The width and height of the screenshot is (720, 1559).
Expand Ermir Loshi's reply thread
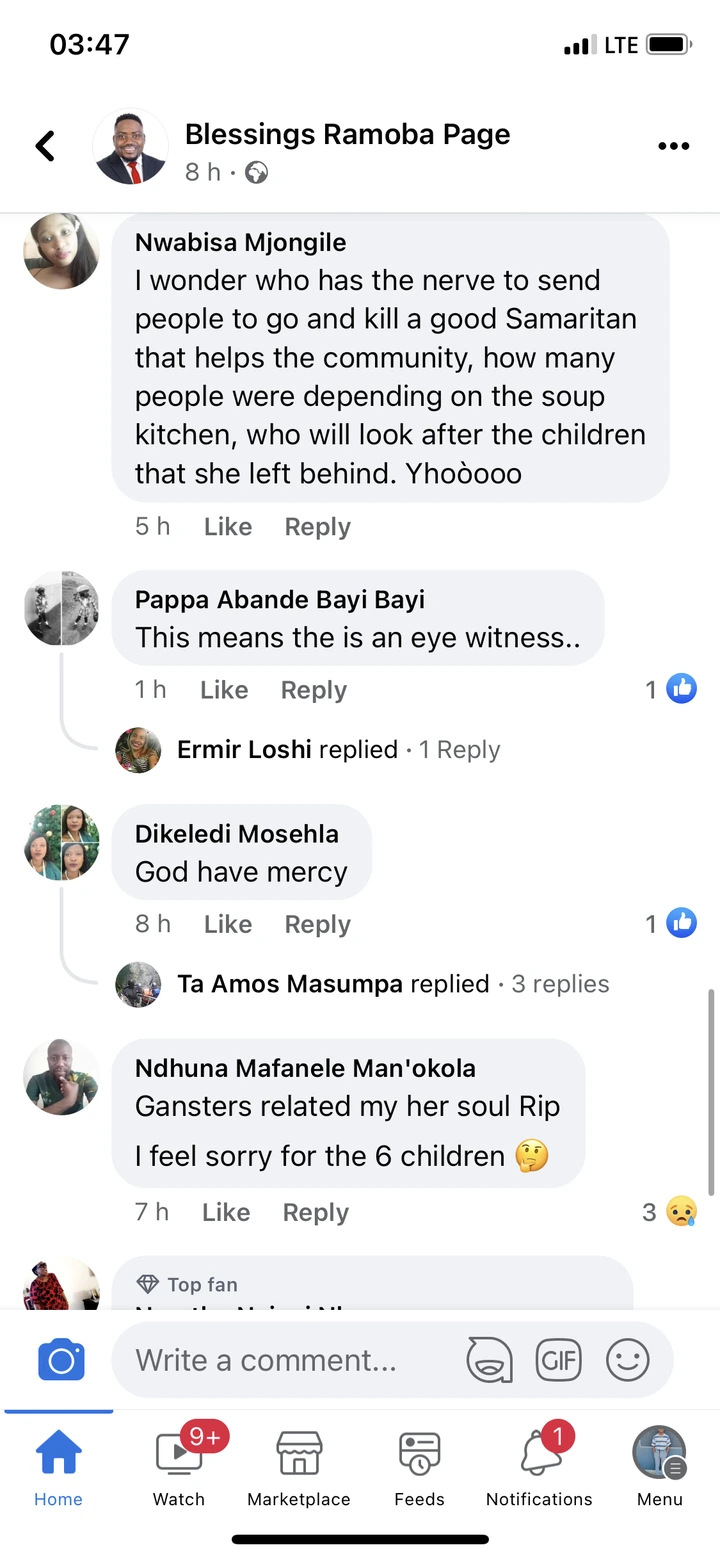click(x=338, y=750)
